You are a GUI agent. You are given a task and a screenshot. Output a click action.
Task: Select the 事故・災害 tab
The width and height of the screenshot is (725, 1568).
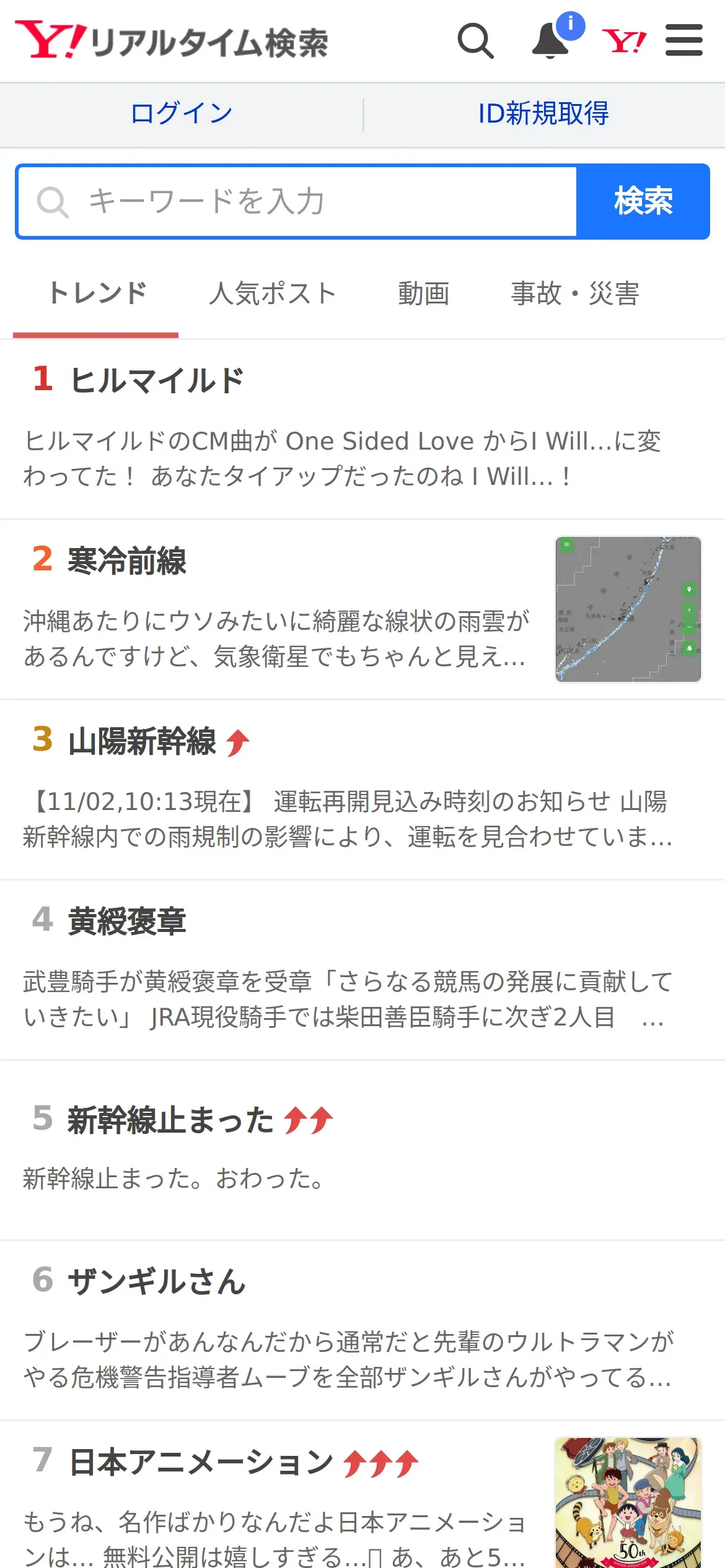[574, 294]
